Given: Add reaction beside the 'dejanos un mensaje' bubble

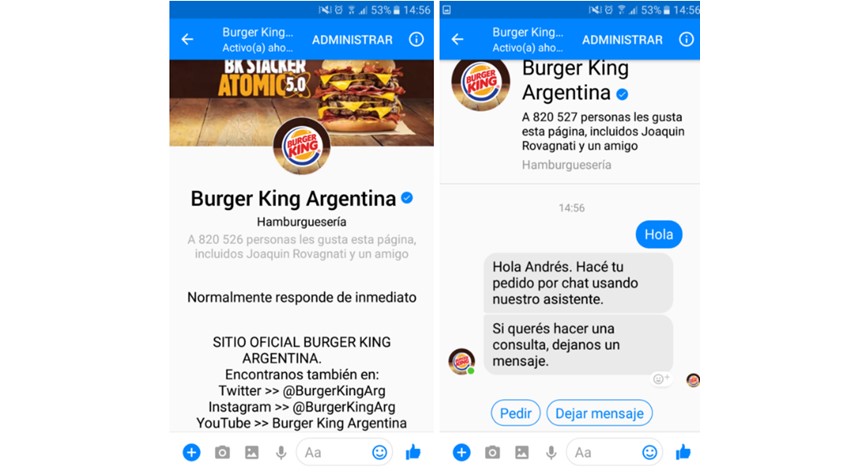Looking at the screenshot, I should coord(660,379).
